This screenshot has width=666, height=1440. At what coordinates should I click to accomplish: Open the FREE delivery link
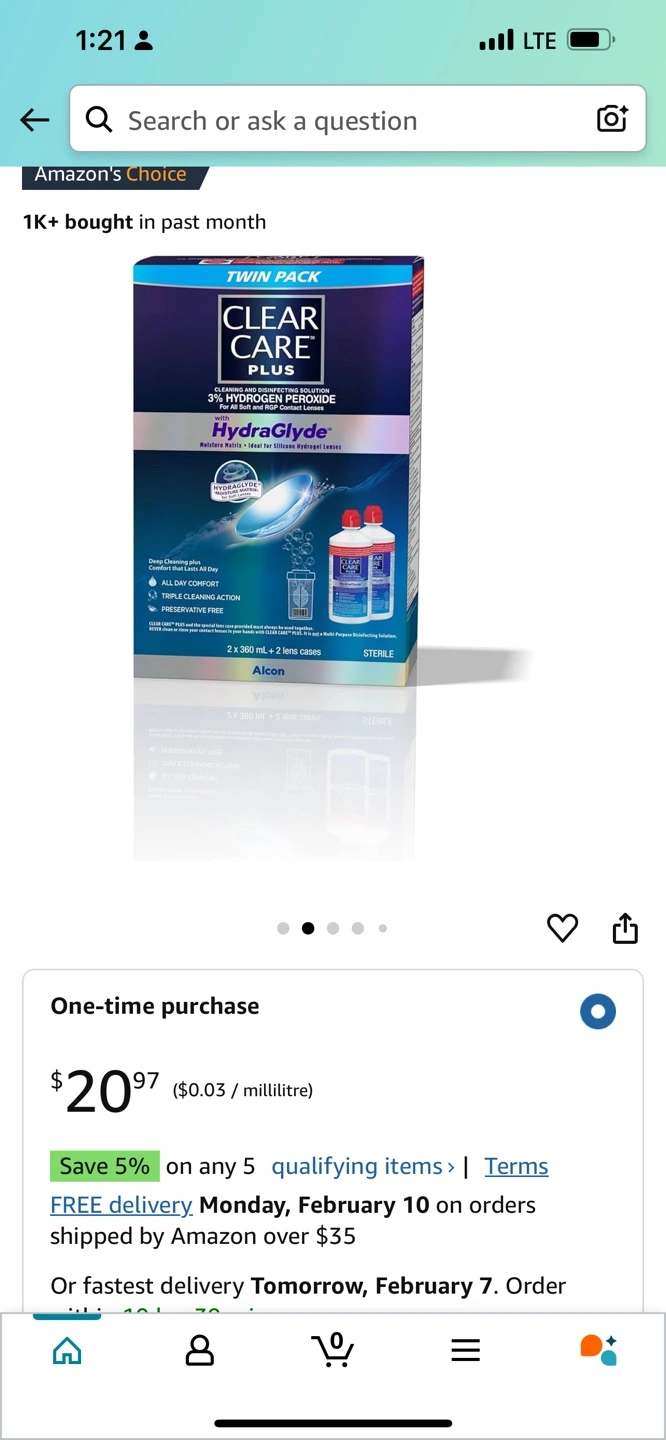click(121, 1205)
